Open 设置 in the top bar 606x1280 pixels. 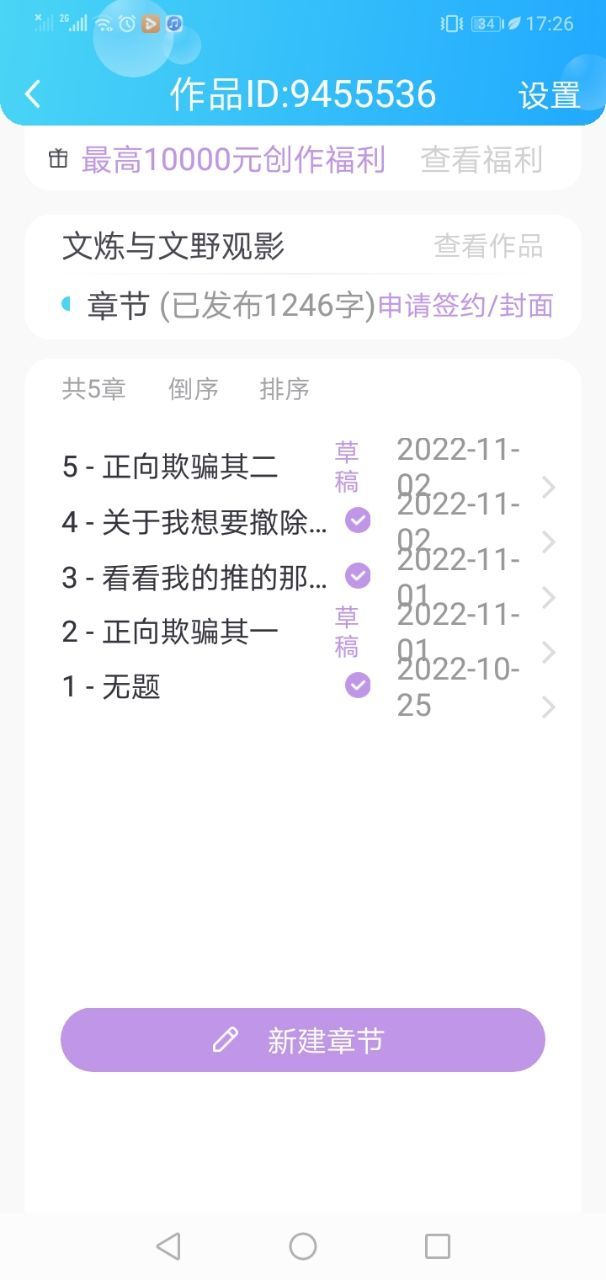(549, 95)
